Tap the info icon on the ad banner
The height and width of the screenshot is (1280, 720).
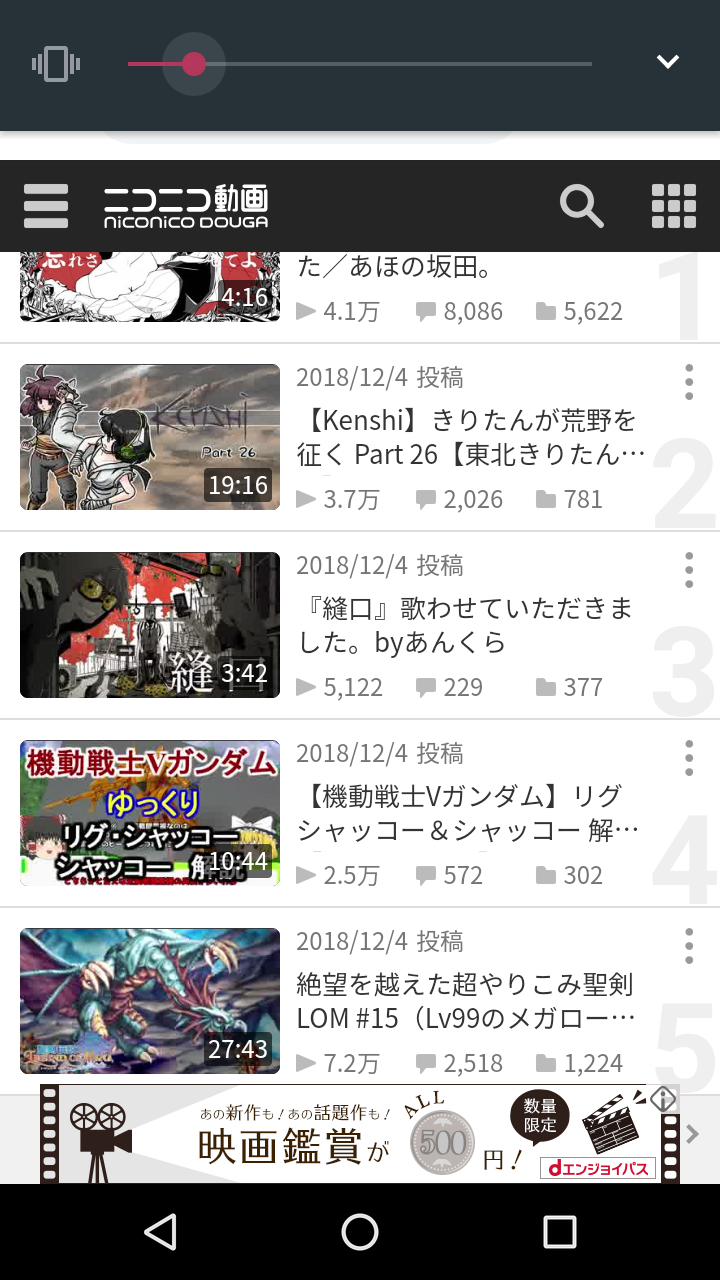tap(662, 1097)
